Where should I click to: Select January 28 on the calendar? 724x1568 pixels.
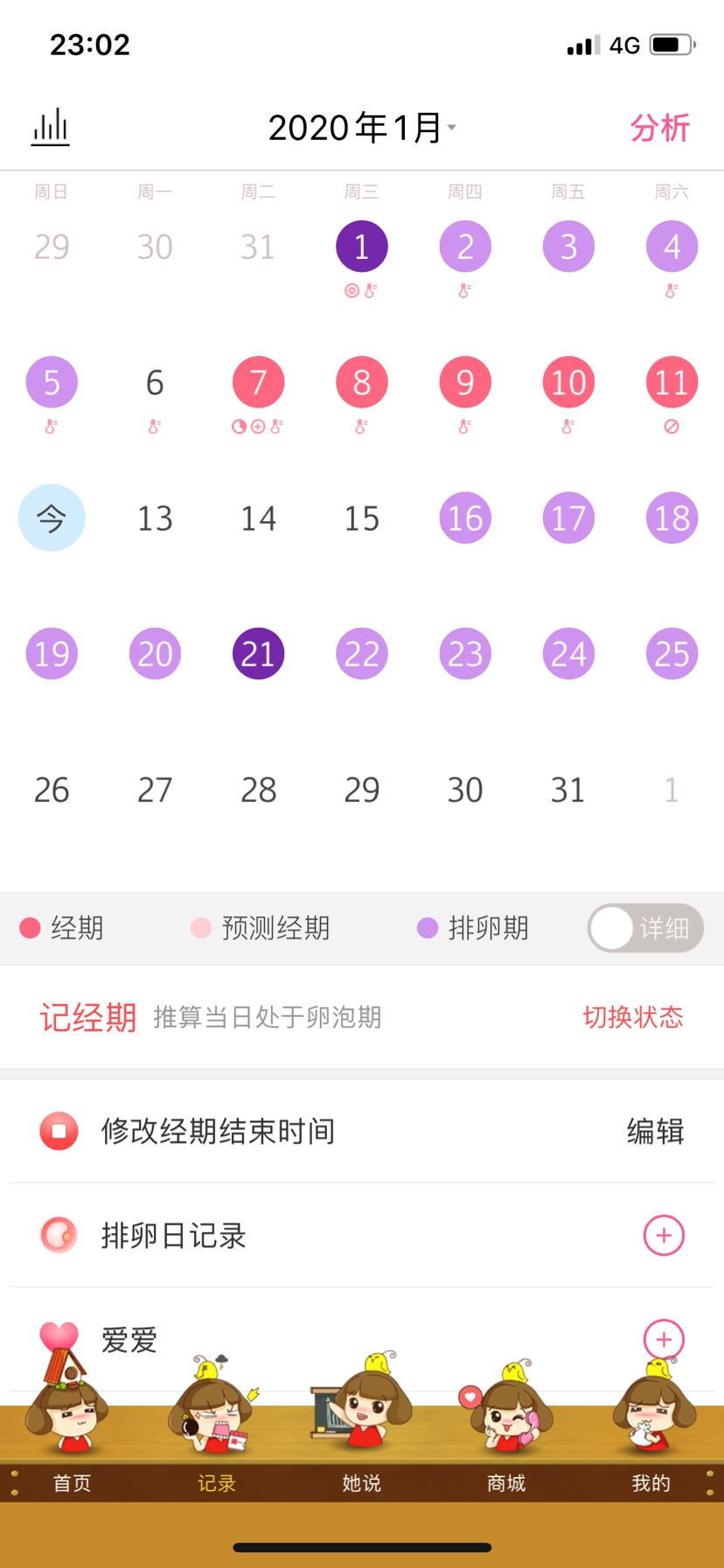coord(258,790)
